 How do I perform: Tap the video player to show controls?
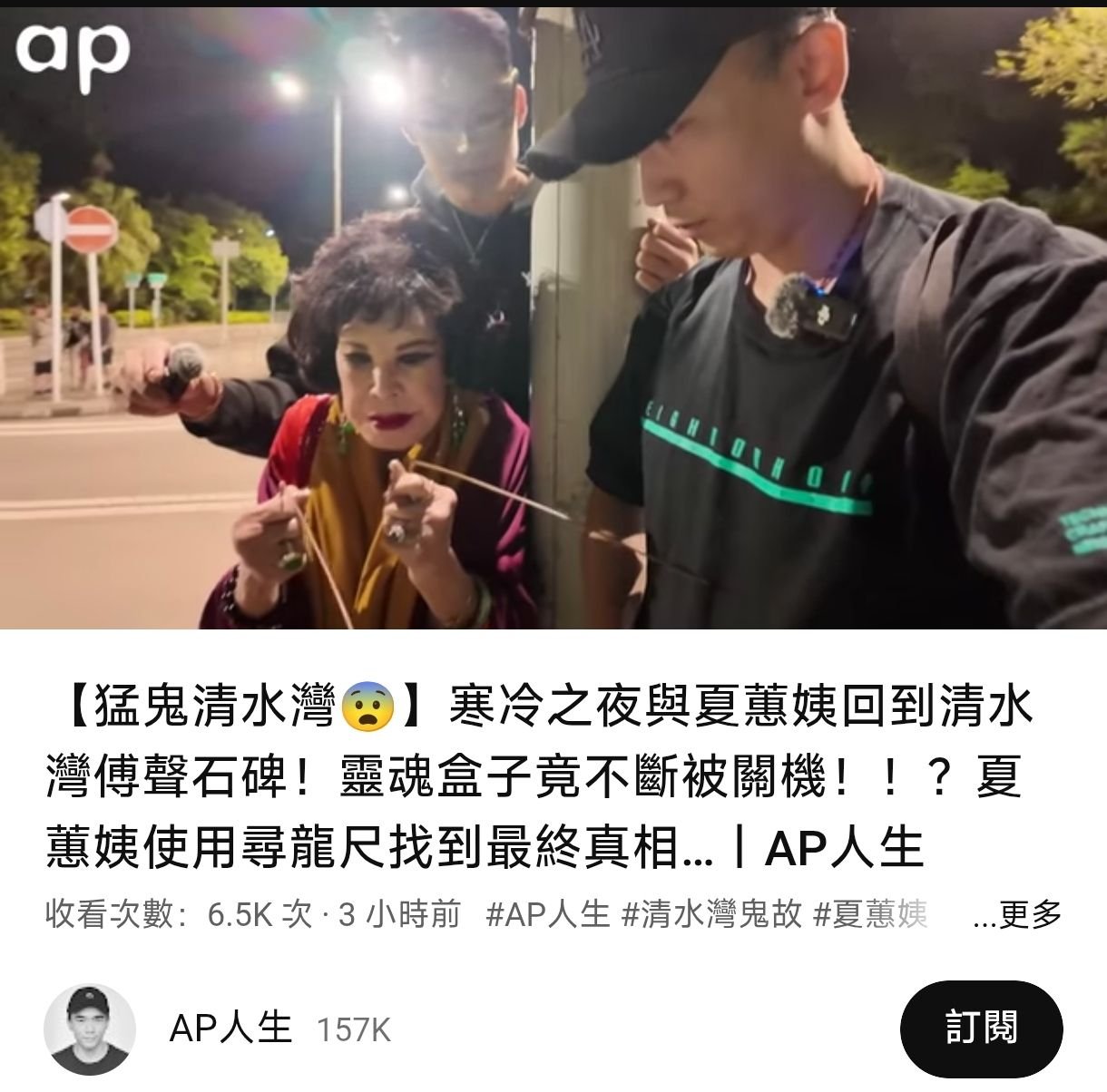point(553,317)
